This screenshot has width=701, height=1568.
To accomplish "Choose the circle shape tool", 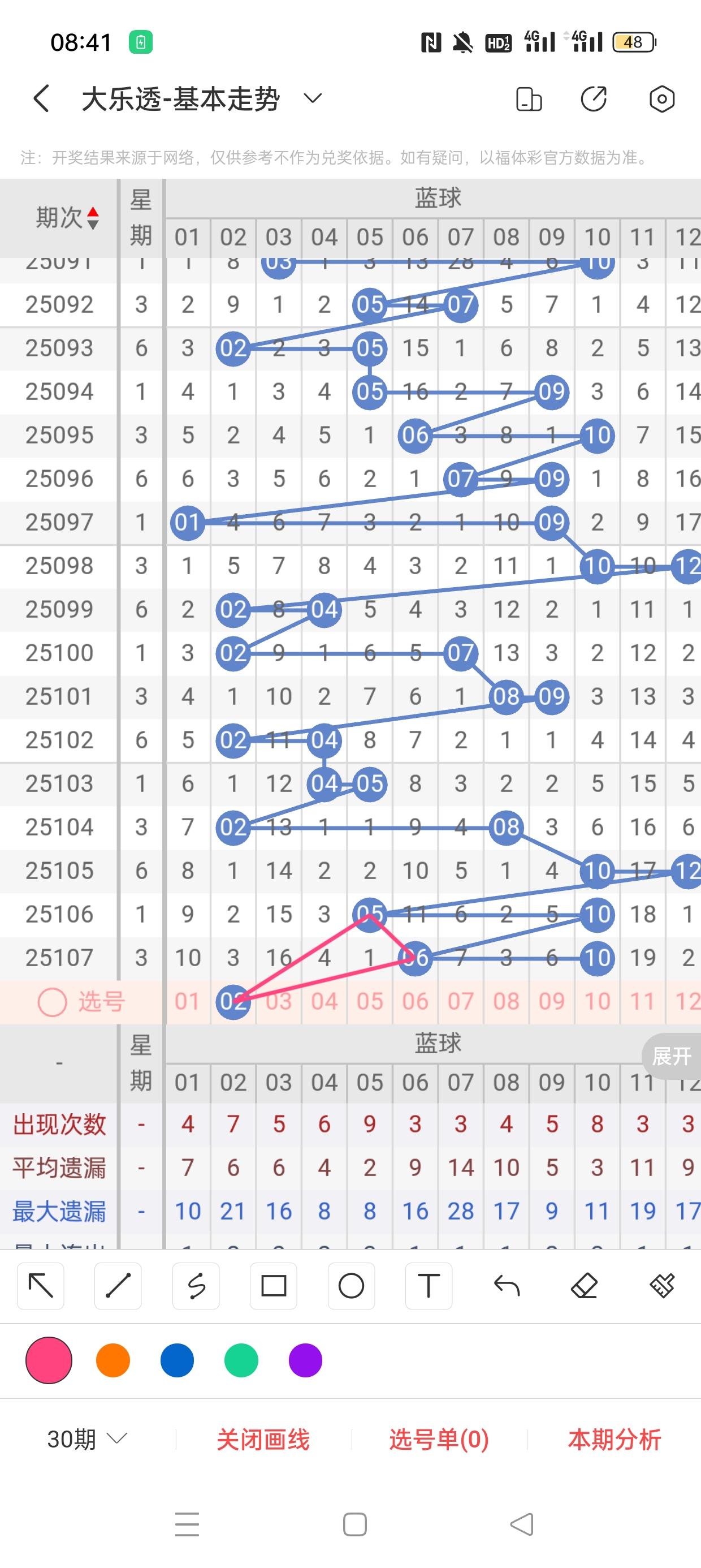I will click(x=351, y=1286).
